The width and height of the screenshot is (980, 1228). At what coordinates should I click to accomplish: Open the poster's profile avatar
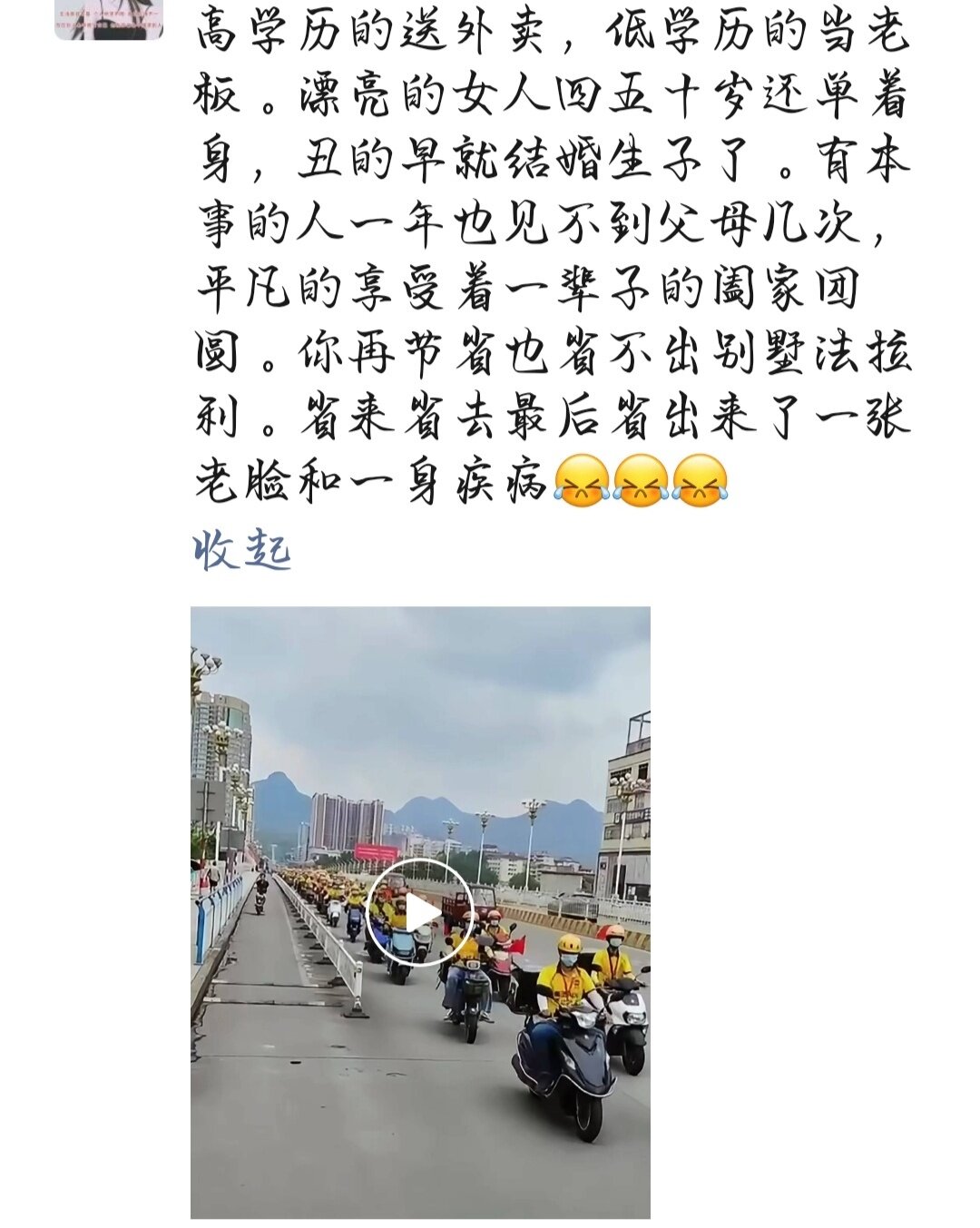click(109, 18)
